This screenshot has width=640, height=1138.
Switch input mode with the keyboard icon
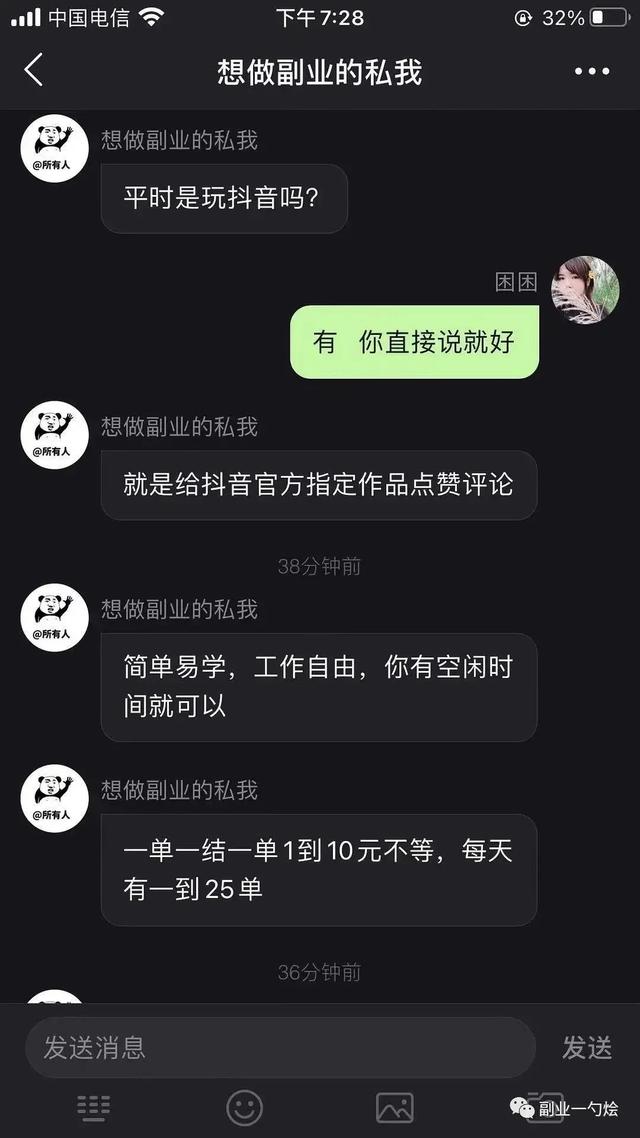click(x=94, y=1107)
